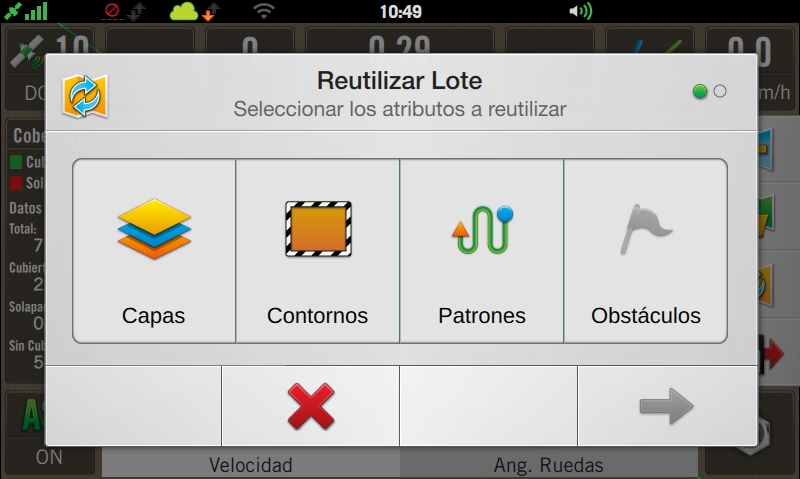Cancel with the red X button
The image size is (800, 479).
tap(310, 406)
